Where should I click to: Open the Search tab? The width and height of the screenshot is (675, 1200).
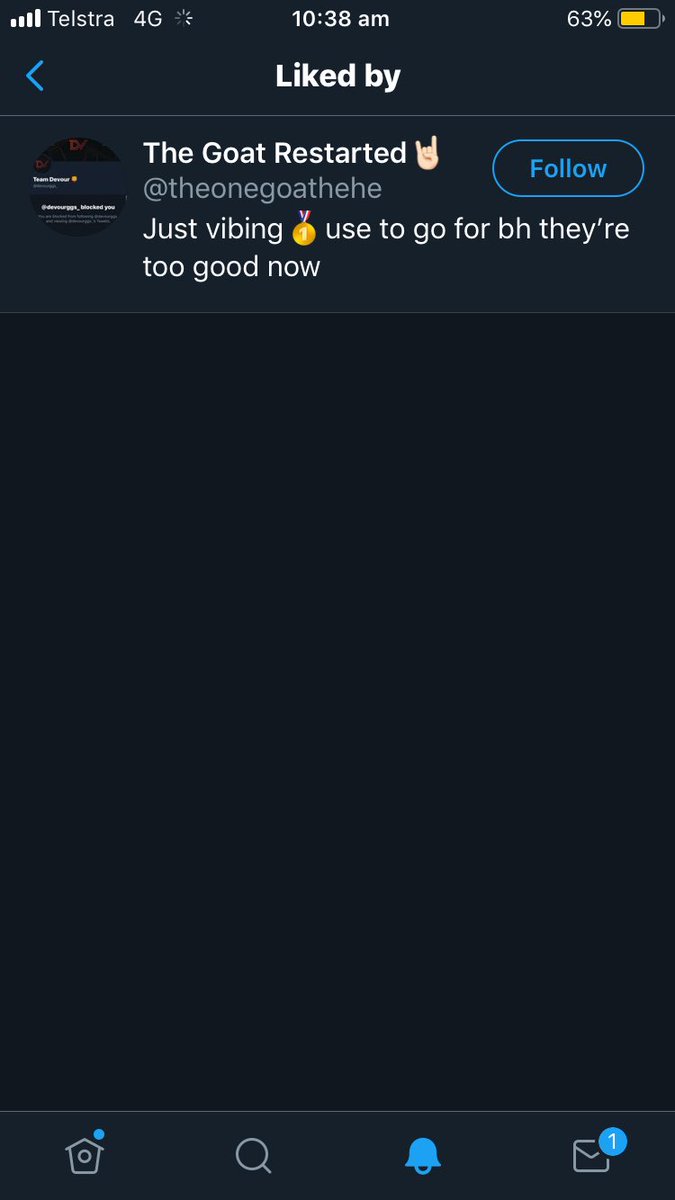(x=253, y=1156)
